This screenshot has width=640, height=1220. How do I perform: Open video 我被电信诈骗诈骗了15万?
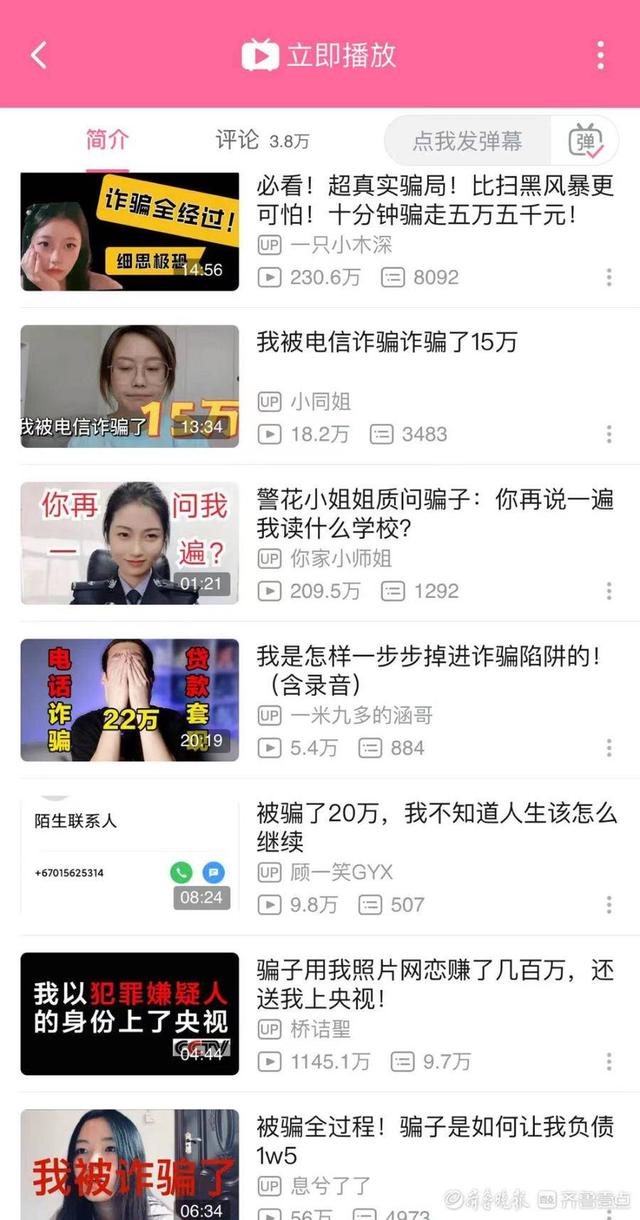[130, 386]
